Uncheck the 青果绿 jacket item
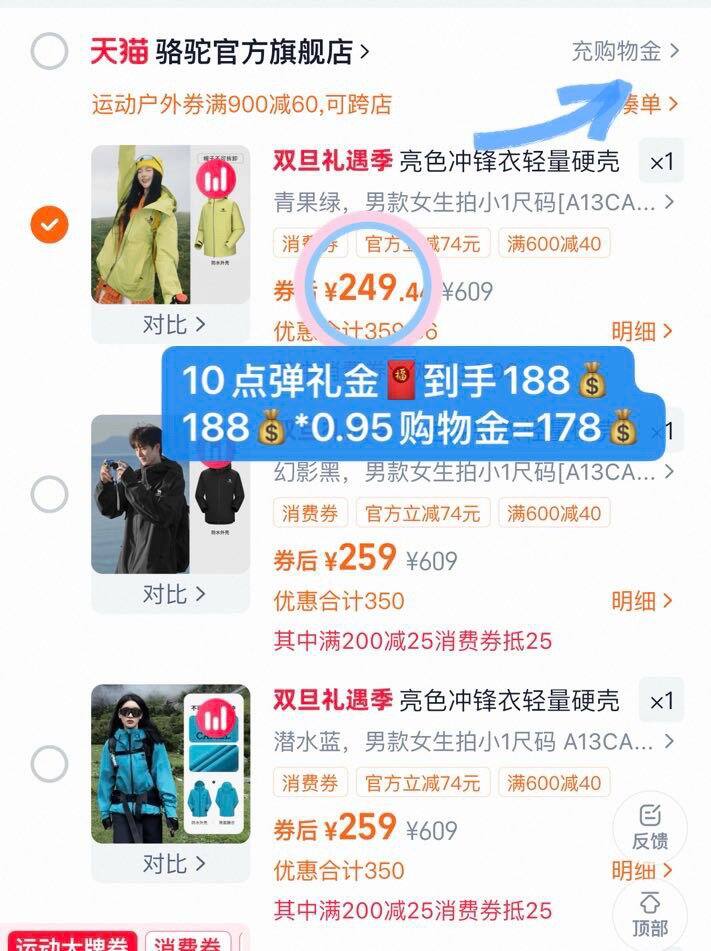711x951 pixels. coord(49,225)
